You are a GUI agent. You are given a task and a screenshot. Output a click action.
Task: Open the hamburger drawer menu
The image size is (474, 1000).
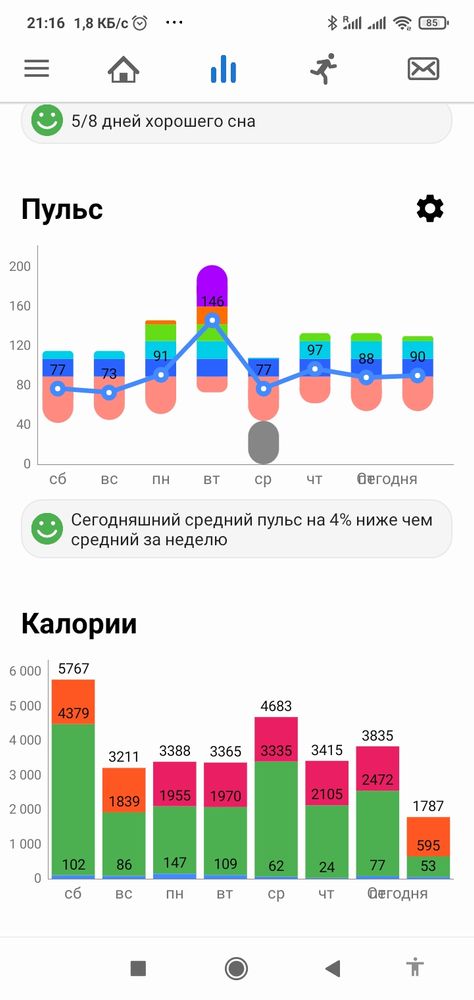(x=36, y=68)
